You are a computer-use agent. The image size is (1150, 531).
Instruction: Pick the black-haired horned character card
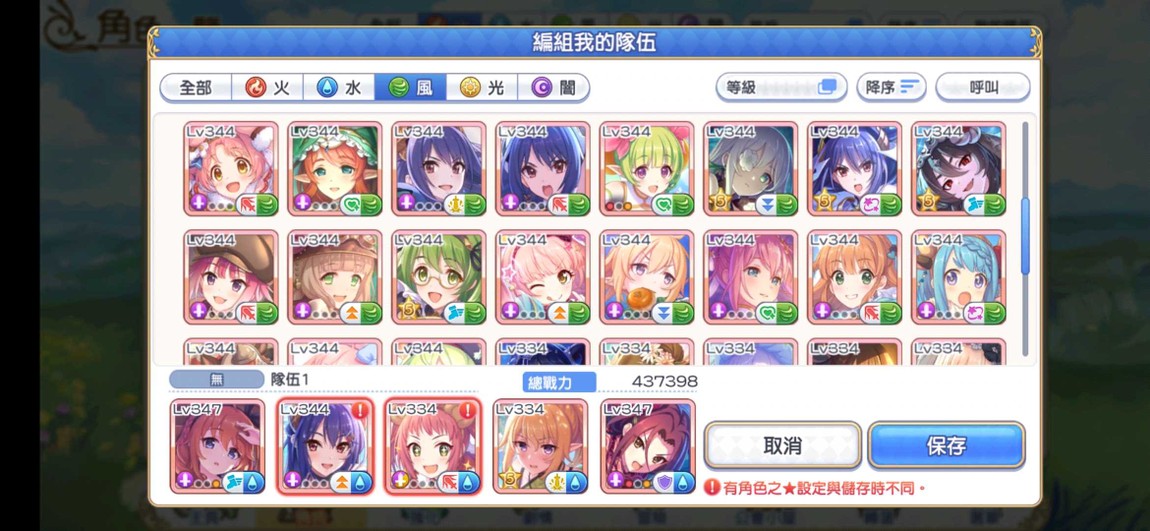[x=959, y=169]
